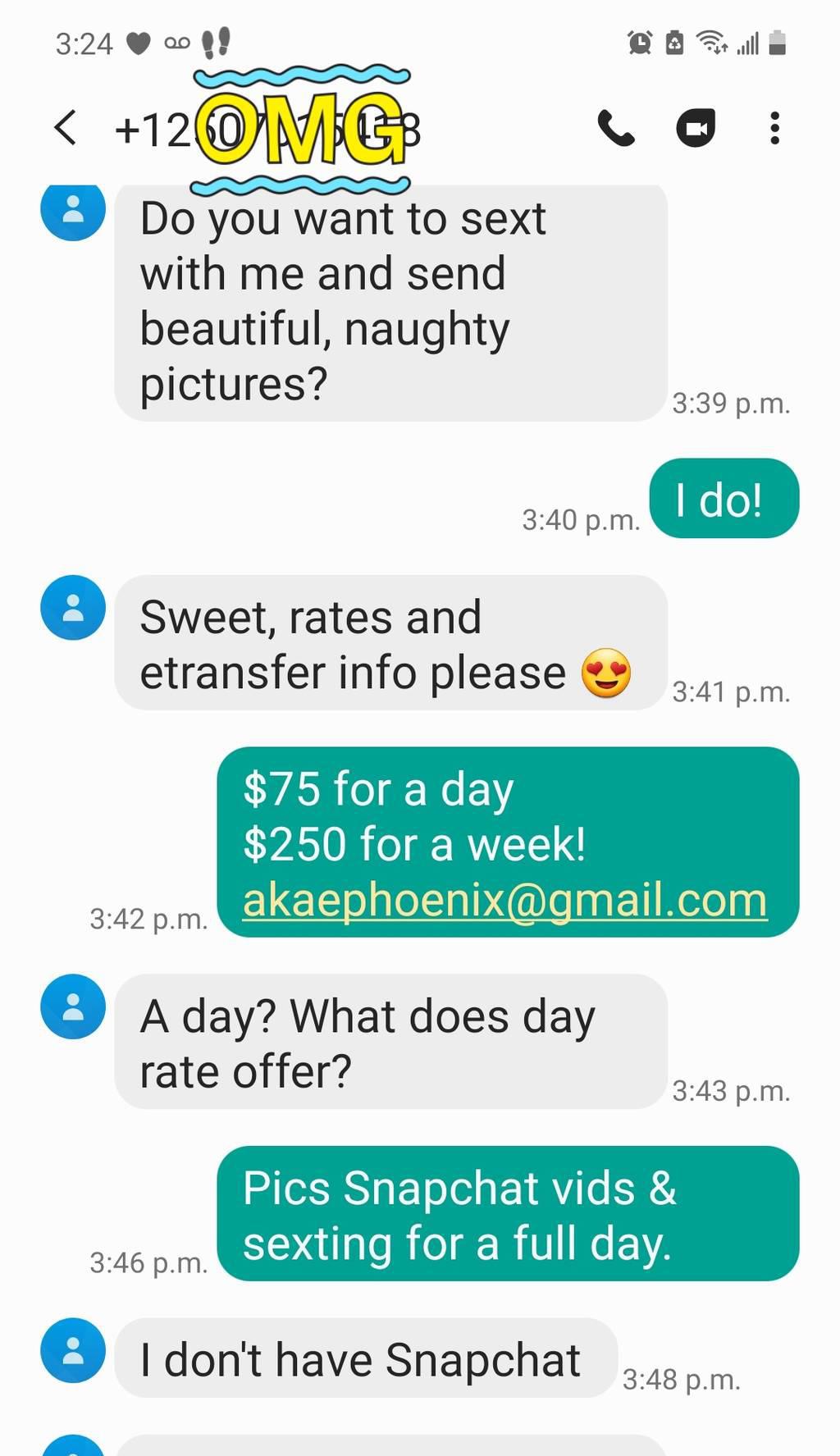Start a video call with this contact
This screenshot has width=840, height=1456.
[x=696, y=128]
